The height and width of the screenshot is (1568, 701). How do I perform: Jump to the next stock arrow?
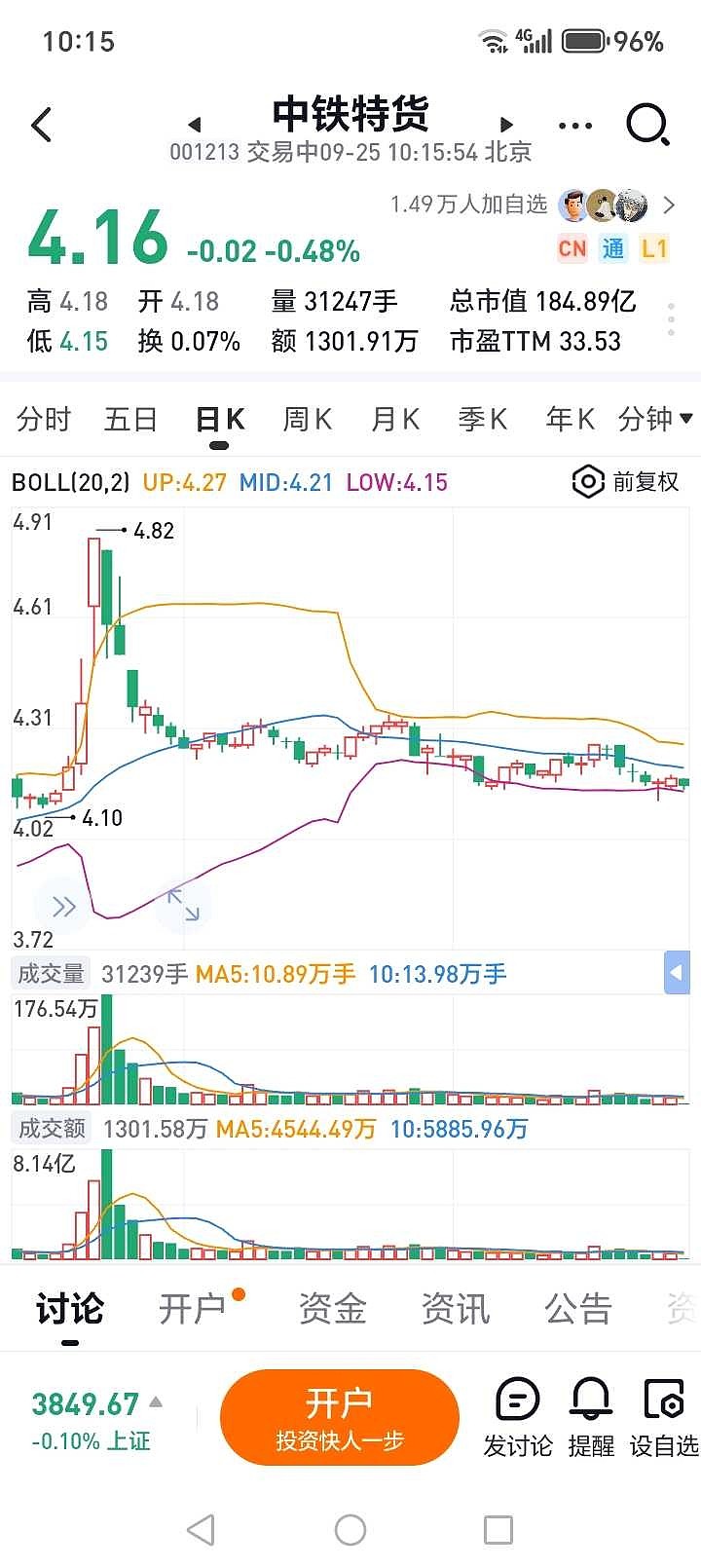[x=505, y=125]
